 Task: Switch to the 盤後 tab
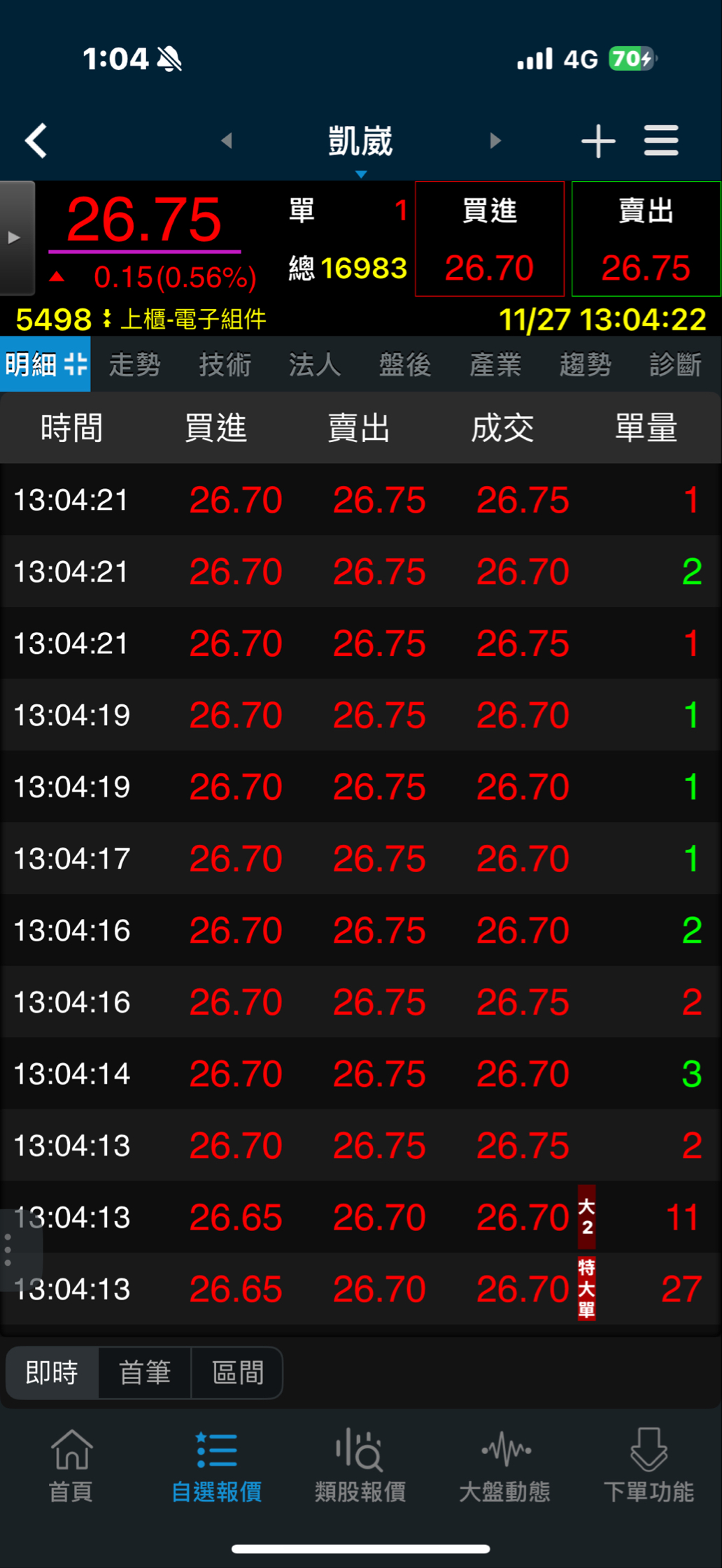[x=405, y=364]
